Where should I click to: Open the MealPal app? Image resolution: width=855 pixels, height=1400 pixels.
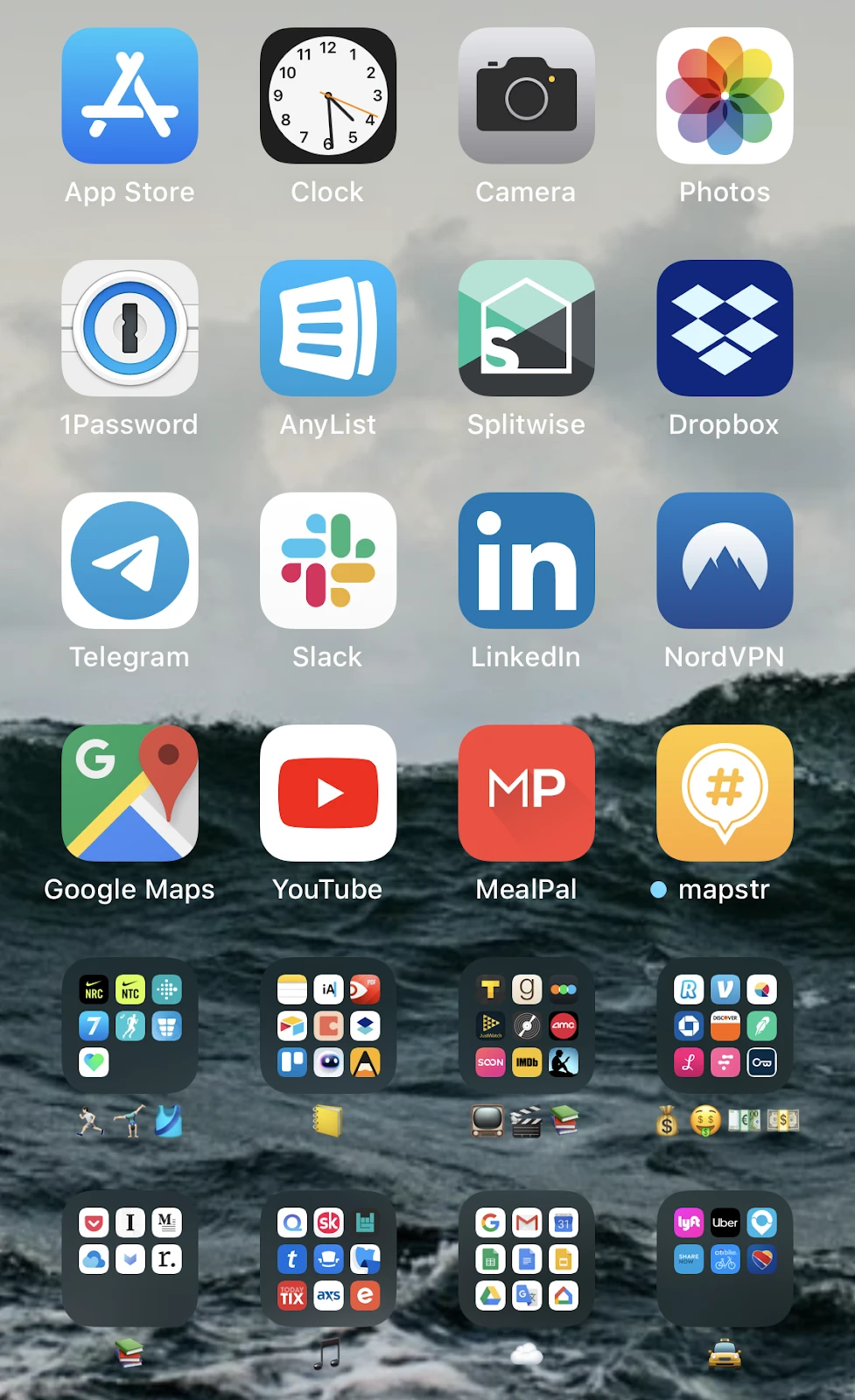pyautogui.click(x=526, y=793)
